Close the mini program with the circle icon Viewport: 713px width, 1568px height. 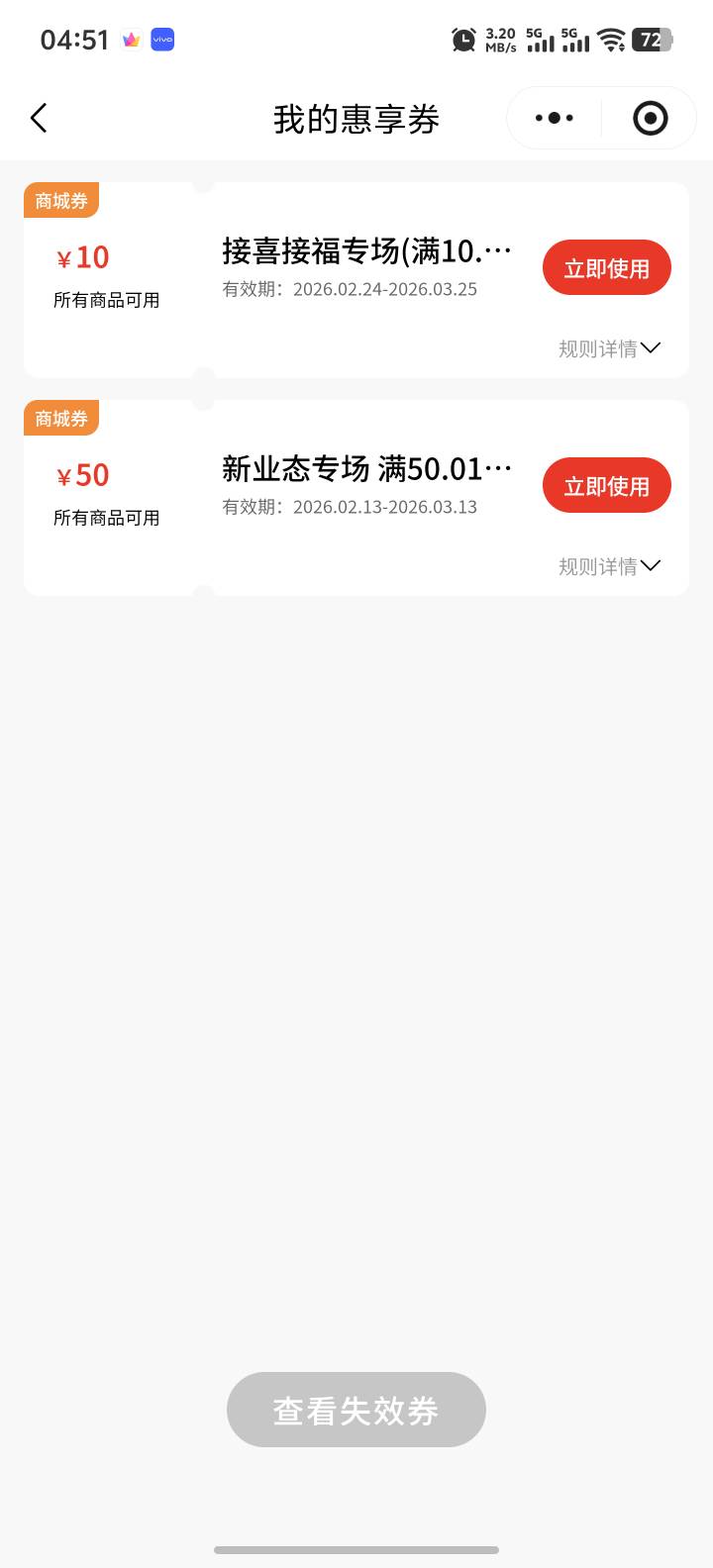click(650, 119)
